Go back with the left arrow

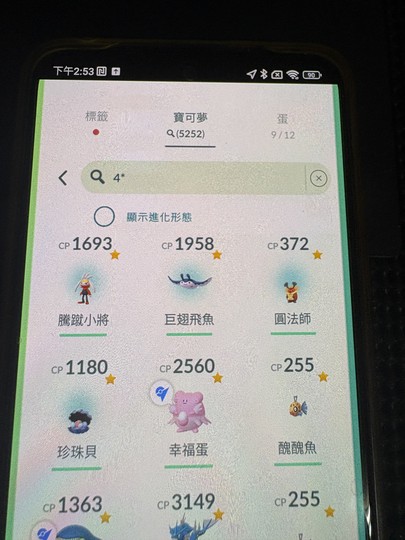(63, 178)
